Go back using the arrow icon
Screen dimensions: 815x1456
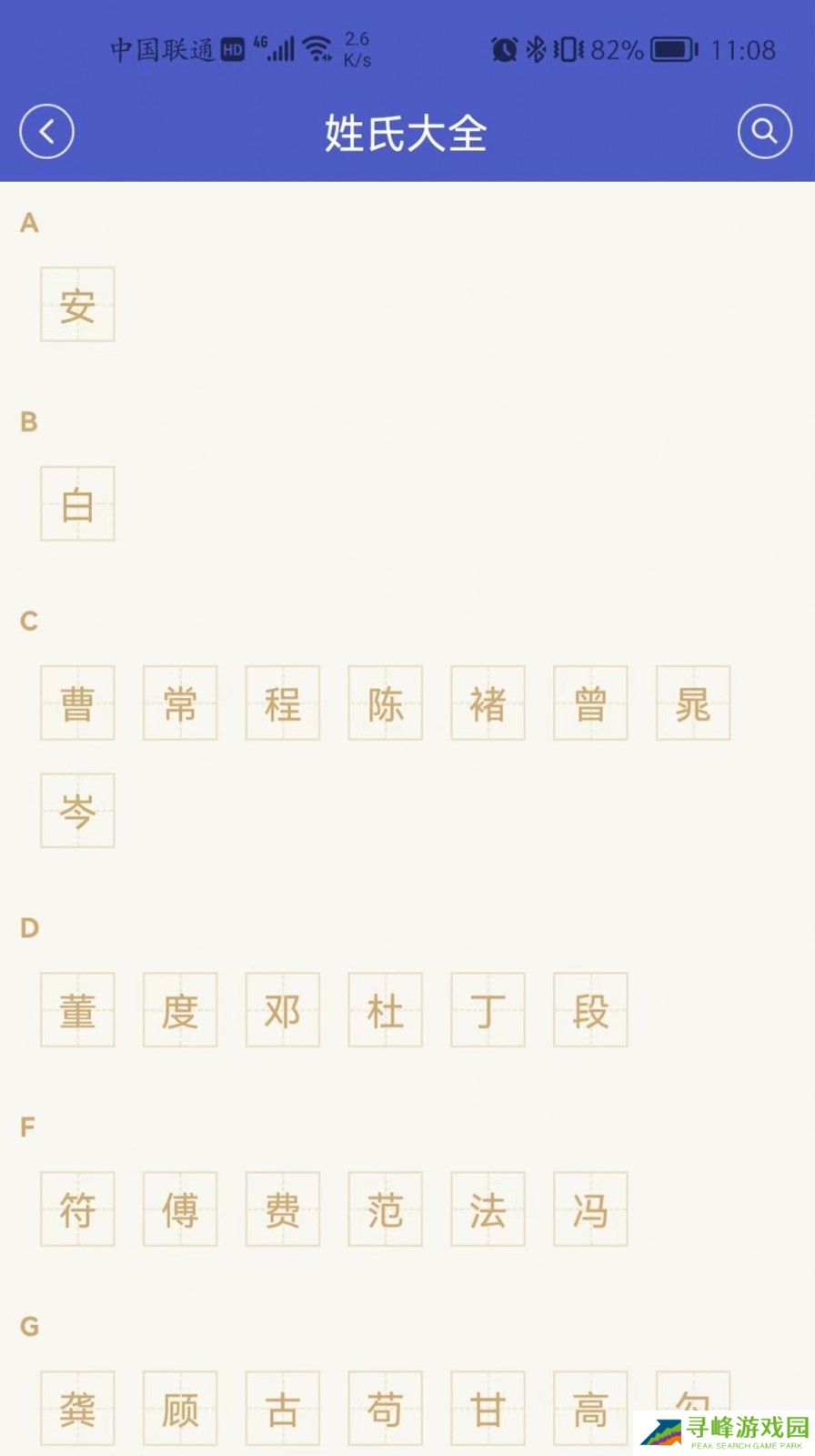tap(46, 132)
